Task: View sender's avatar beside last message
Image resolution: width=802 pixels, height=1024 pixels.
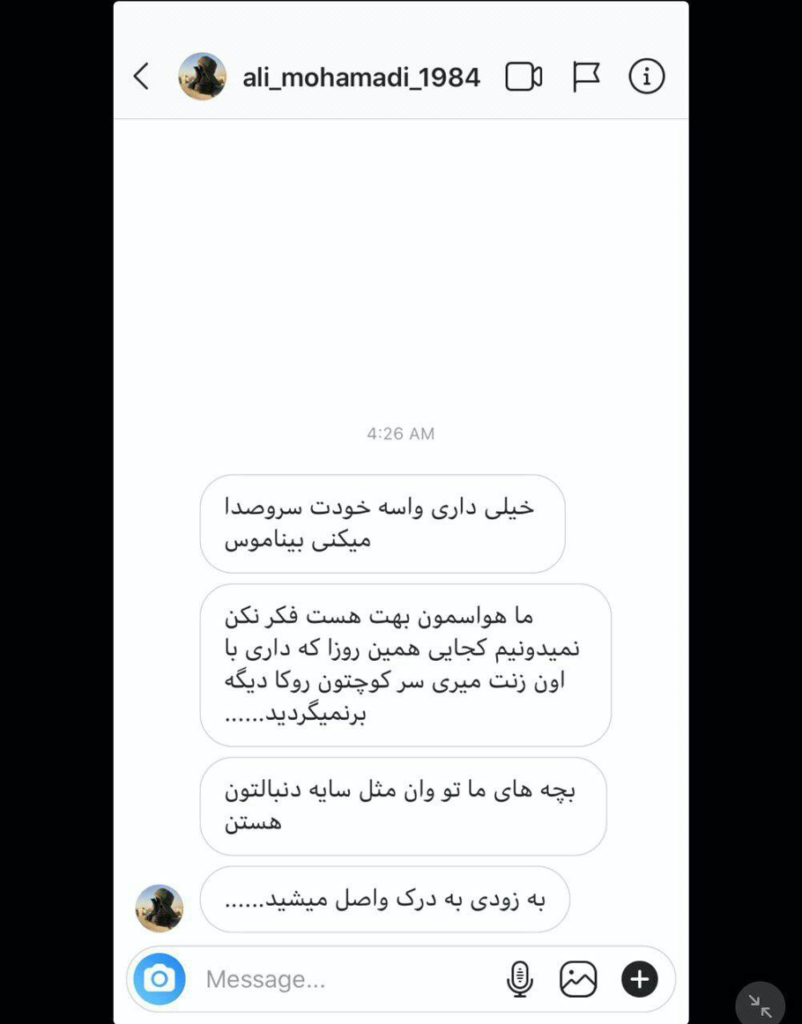Action: [160, 908]
